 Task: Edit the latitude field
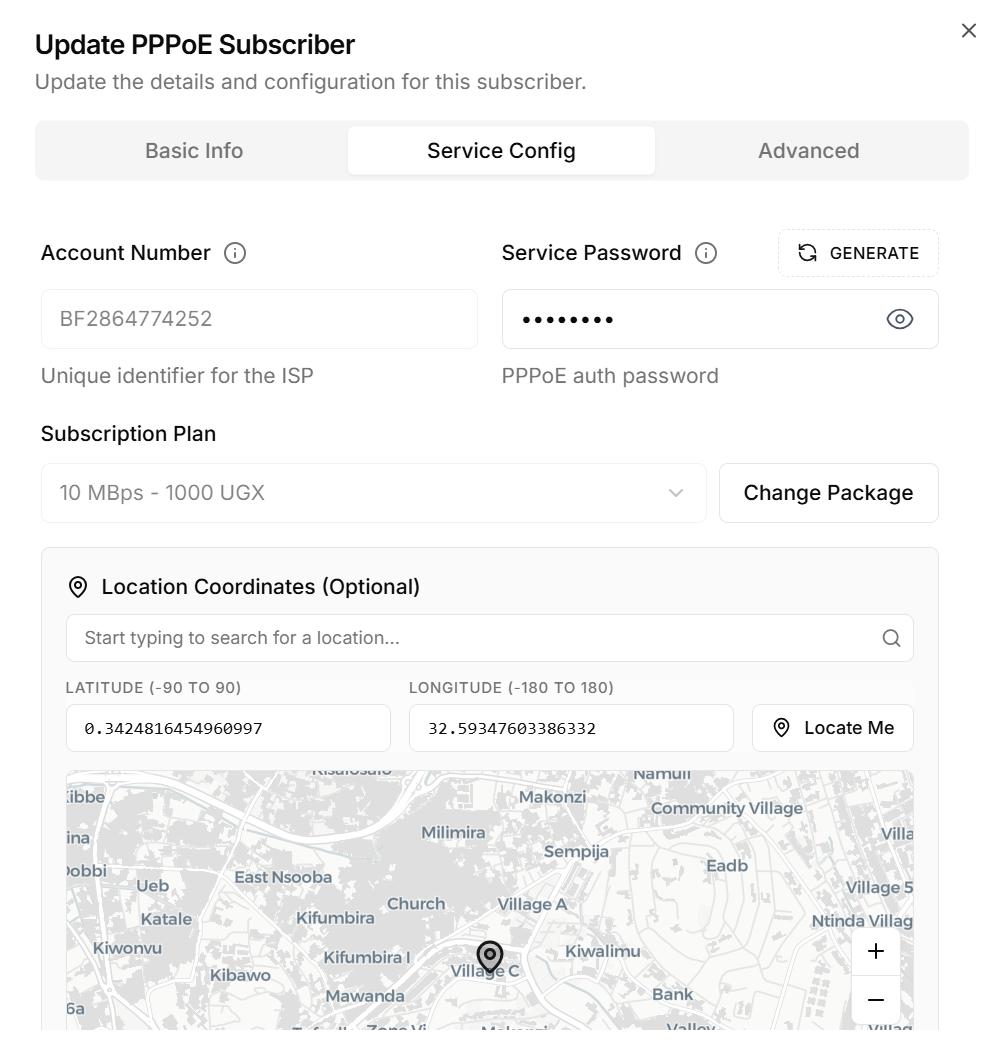tap(228, 728)
